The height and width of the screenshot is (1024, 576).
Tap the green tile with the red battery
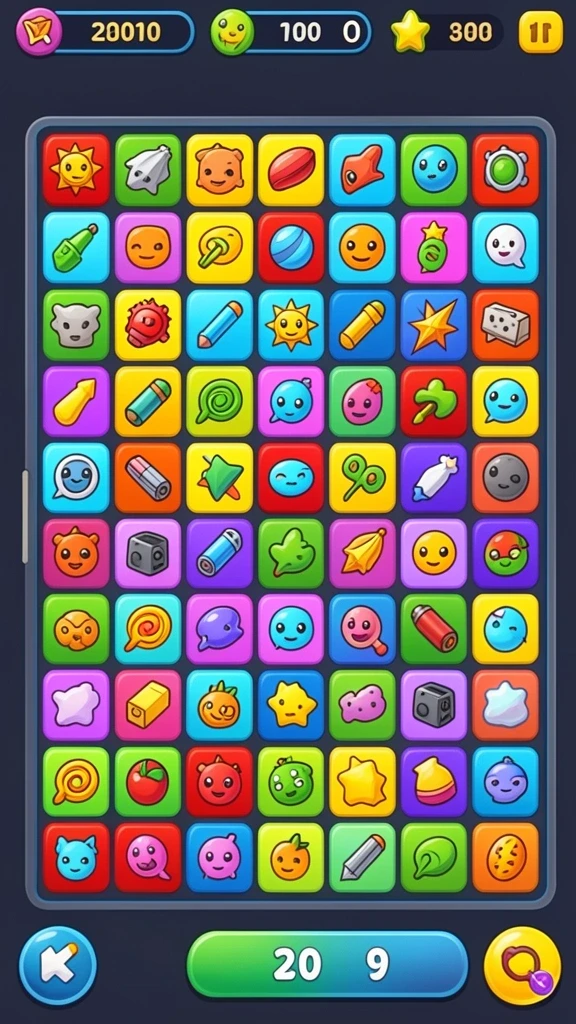coord(434,629)
